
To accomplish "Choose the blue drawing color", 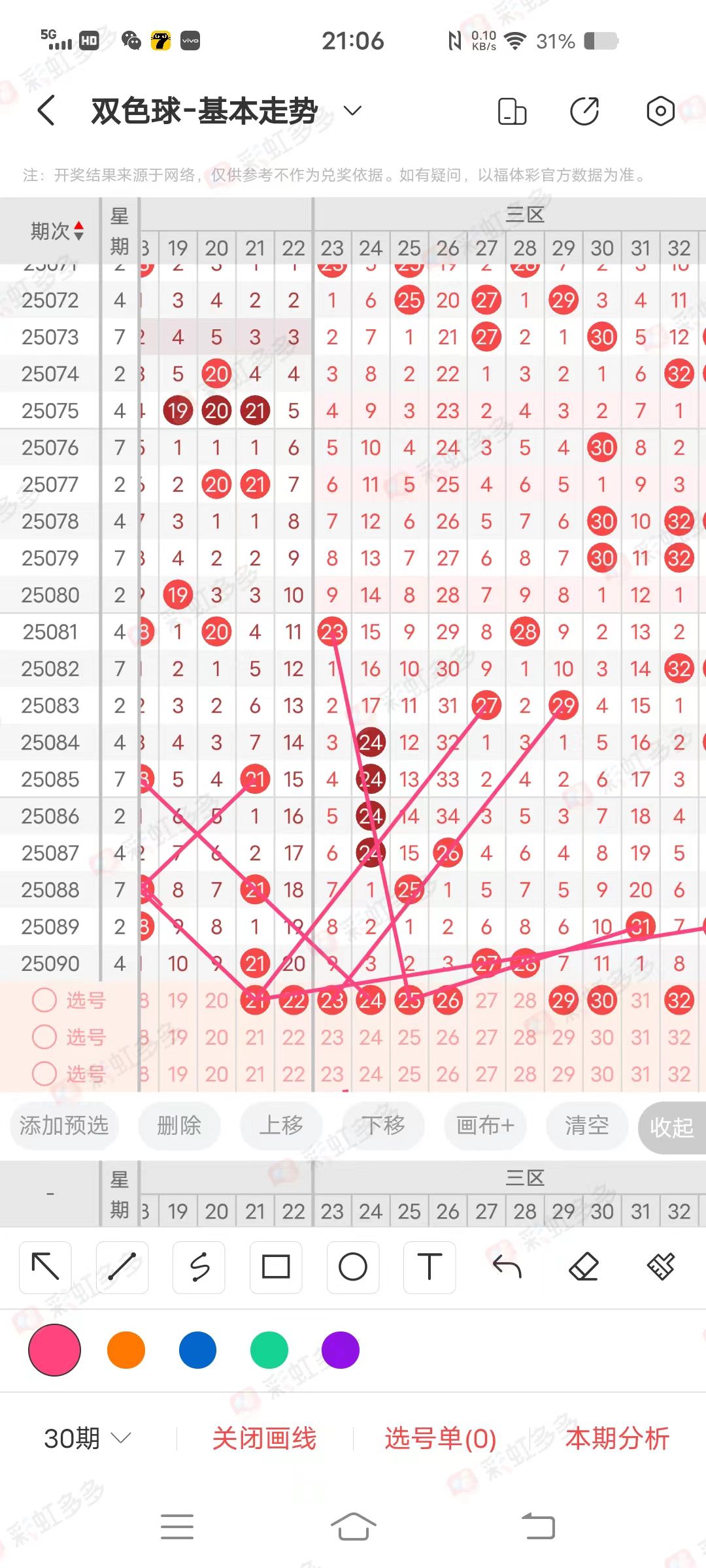I will click(197, 1350).
